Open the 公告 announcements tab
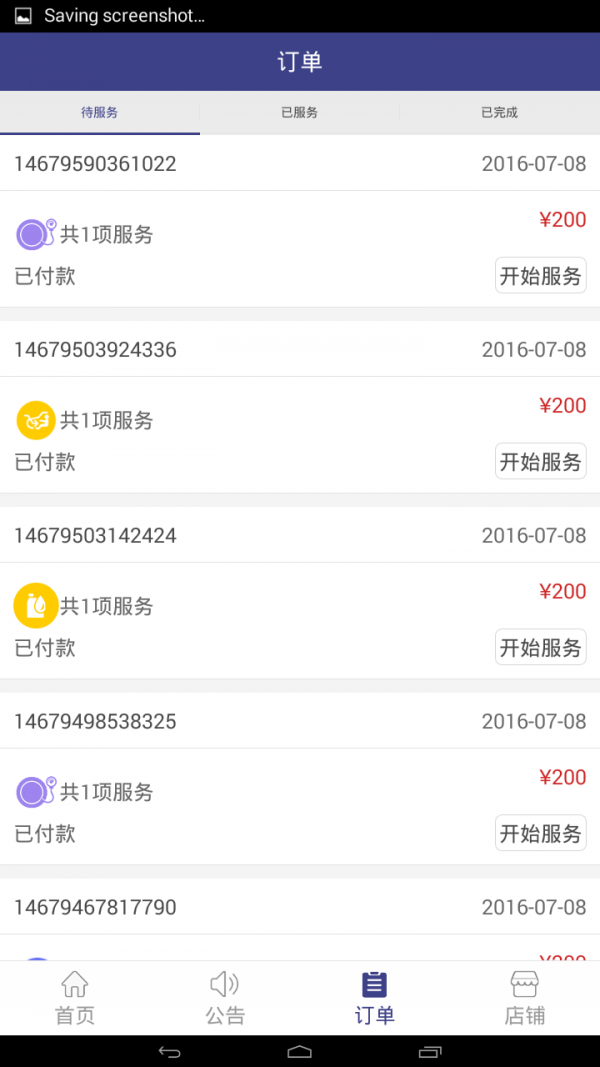600x1067 pixels. 225,998
